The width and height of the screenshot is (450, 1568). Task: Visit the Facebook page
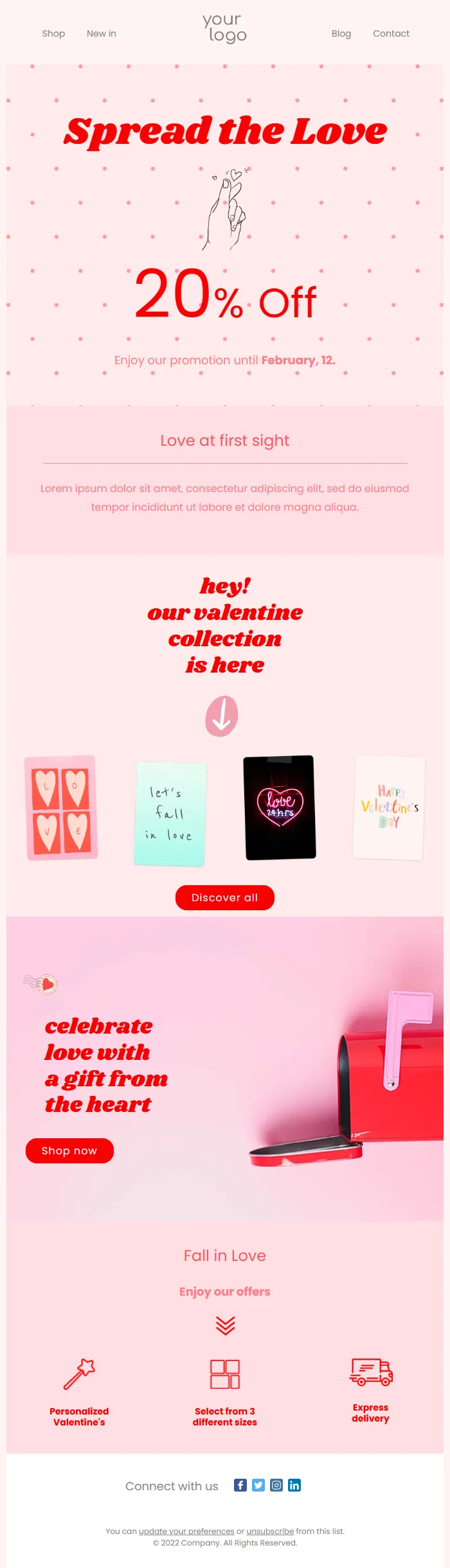(240, 1485)
